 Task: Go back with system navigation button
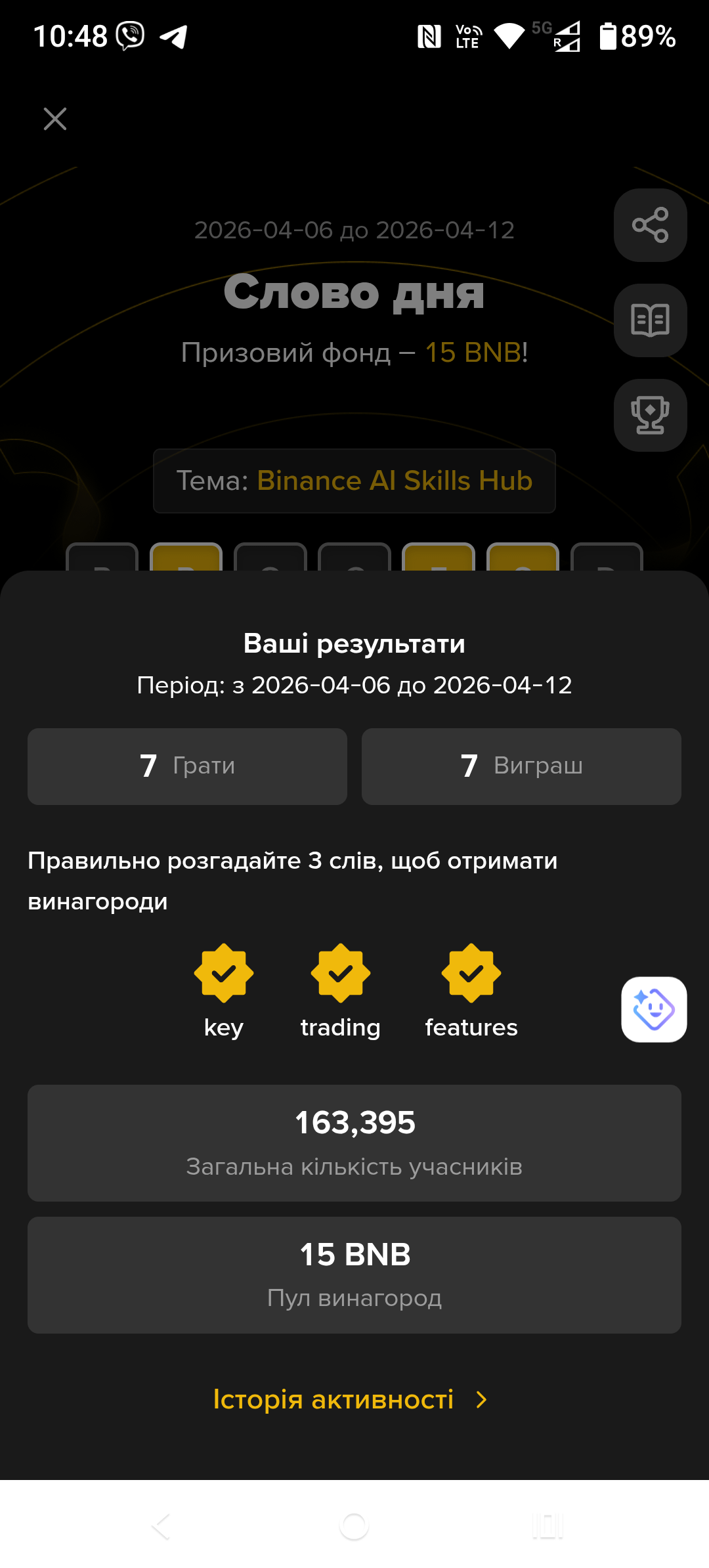[161, 1526]
